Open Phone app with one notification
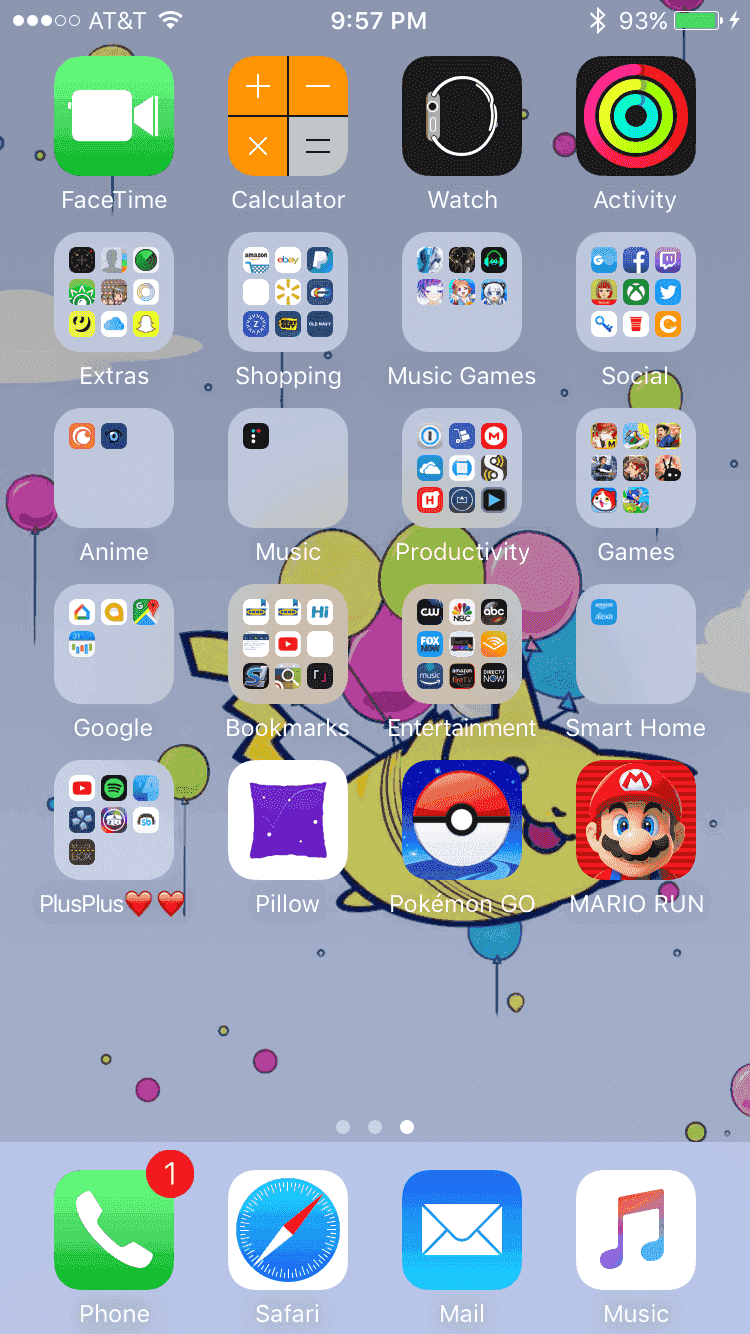 point(114,1230)
